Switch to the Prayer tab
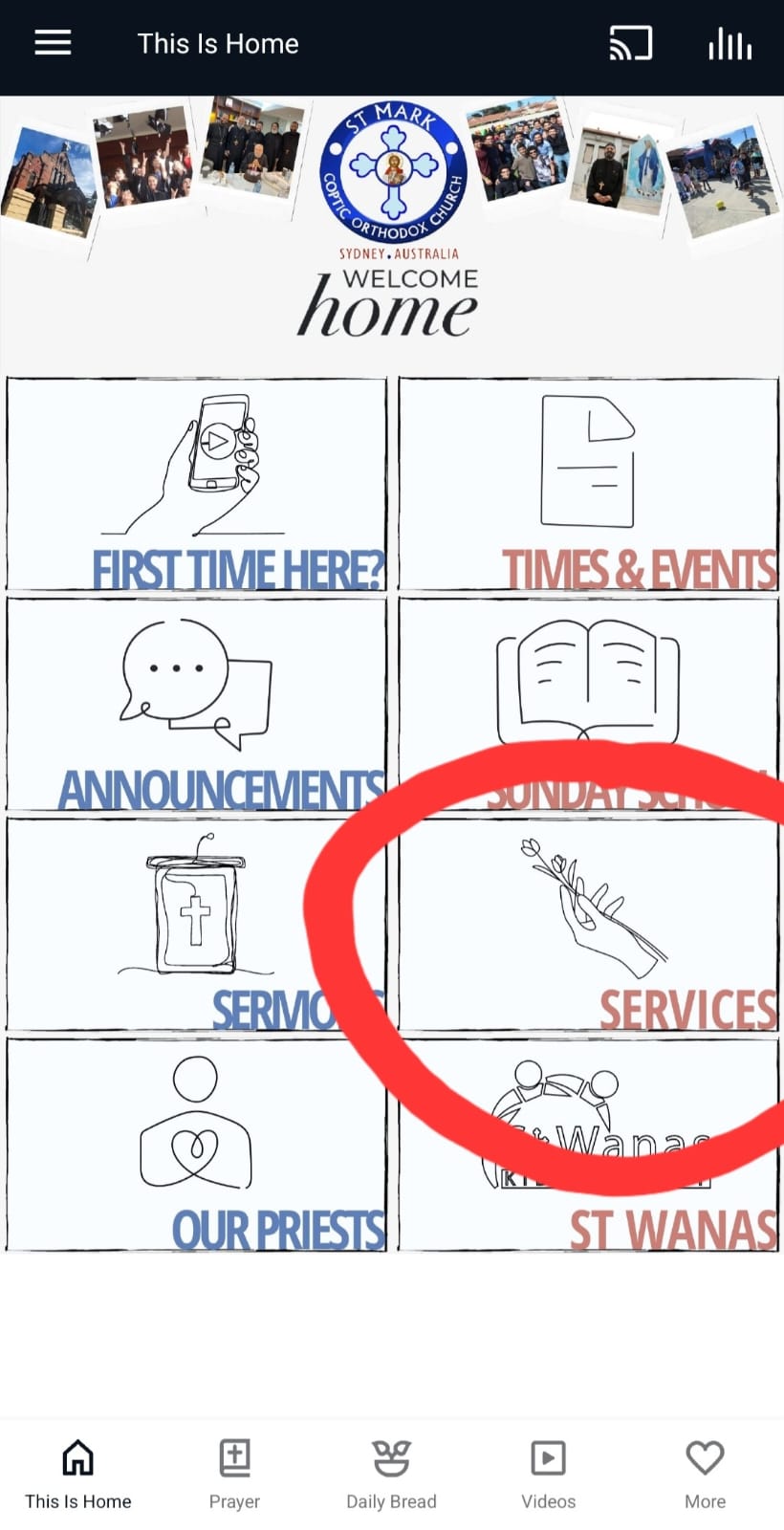This screenshot has width=784, height=1530. click(234, 1475)
